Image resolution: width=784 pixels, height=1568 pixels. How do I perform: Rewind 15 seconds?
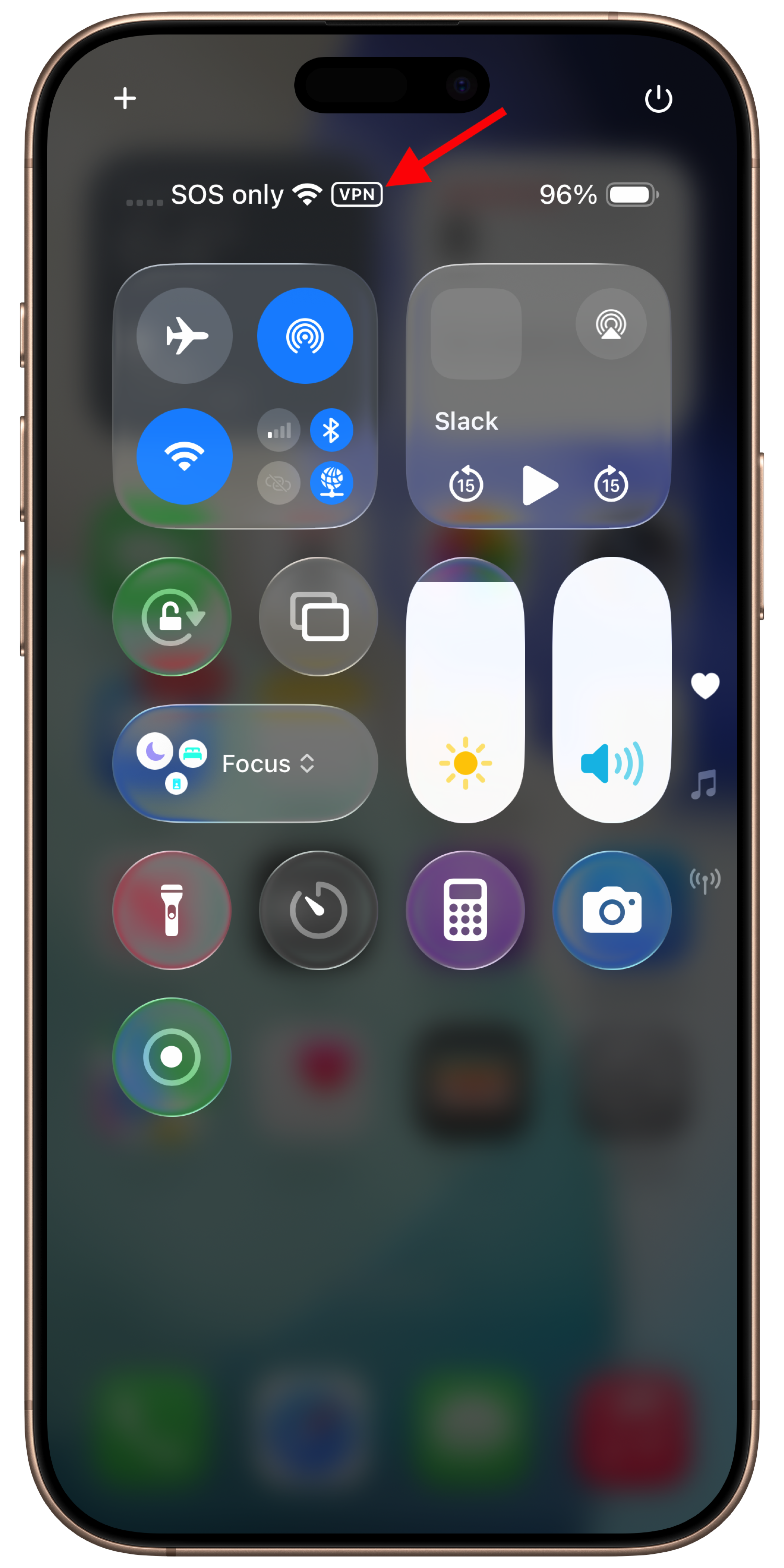tap(466, 485)
